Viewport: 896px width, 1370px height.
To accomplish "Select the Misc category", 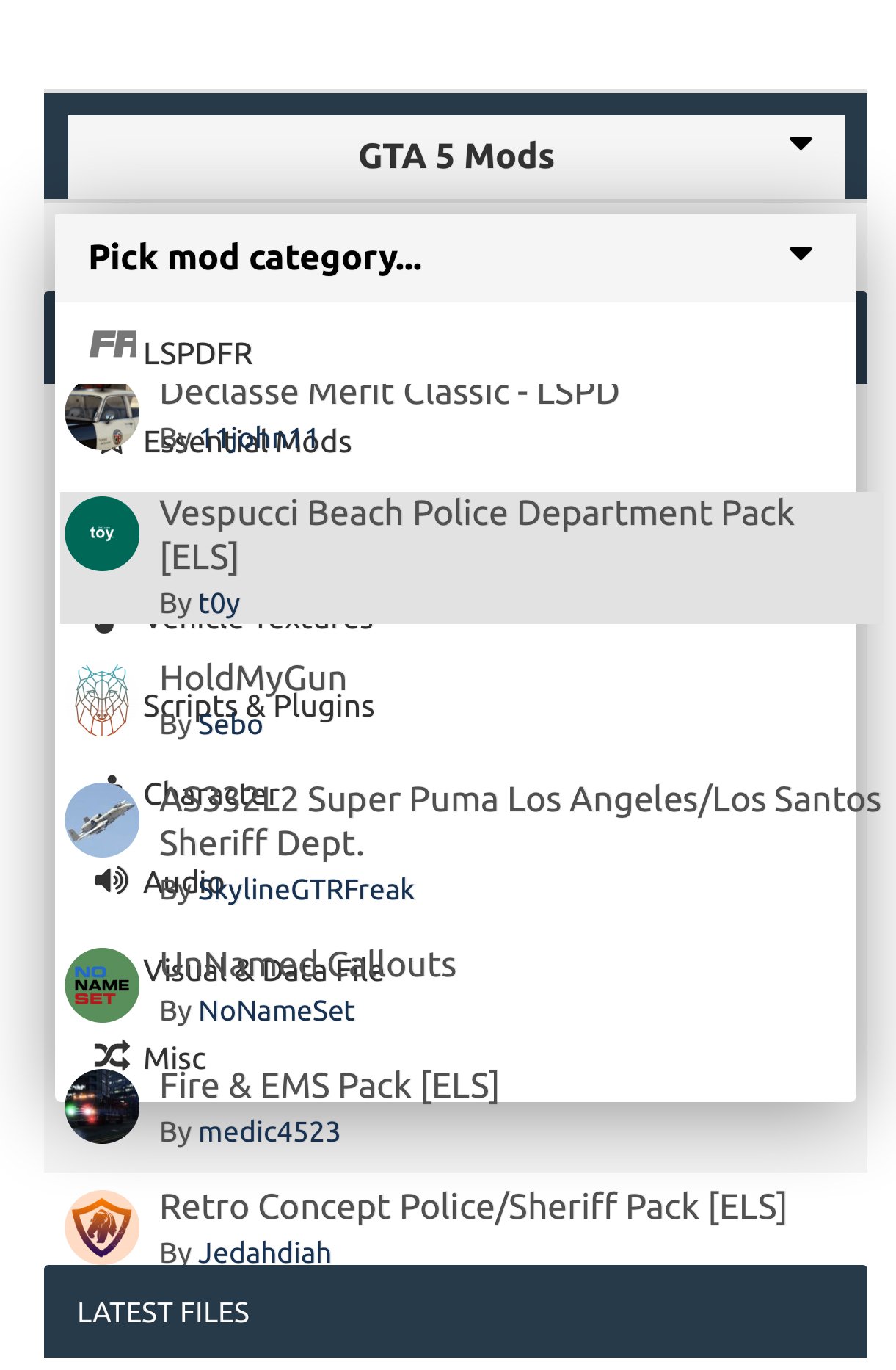I will (x=175, y=1058).
